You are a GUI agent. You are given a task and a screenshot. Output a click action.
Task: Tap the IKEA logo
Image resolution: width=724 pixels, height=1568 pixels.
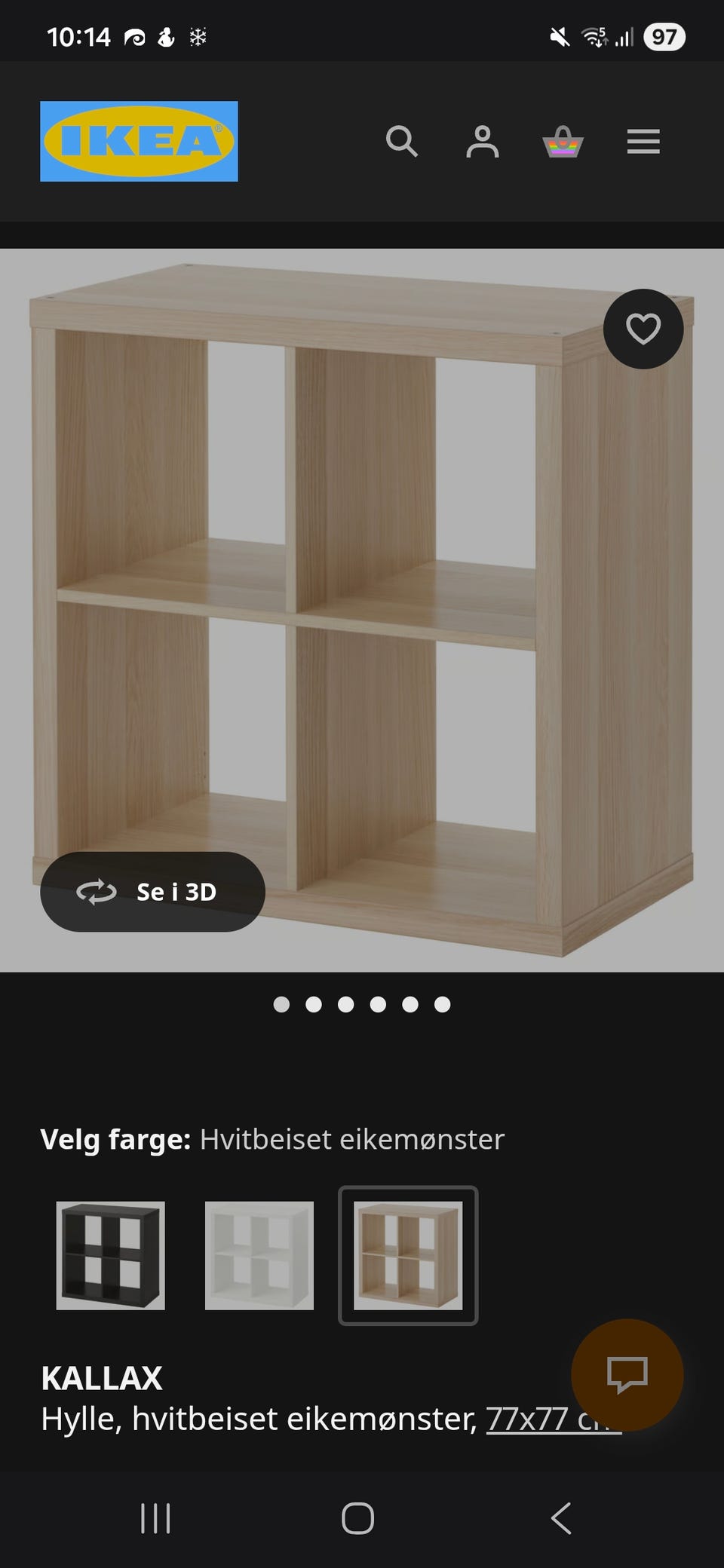click(138, 142)
